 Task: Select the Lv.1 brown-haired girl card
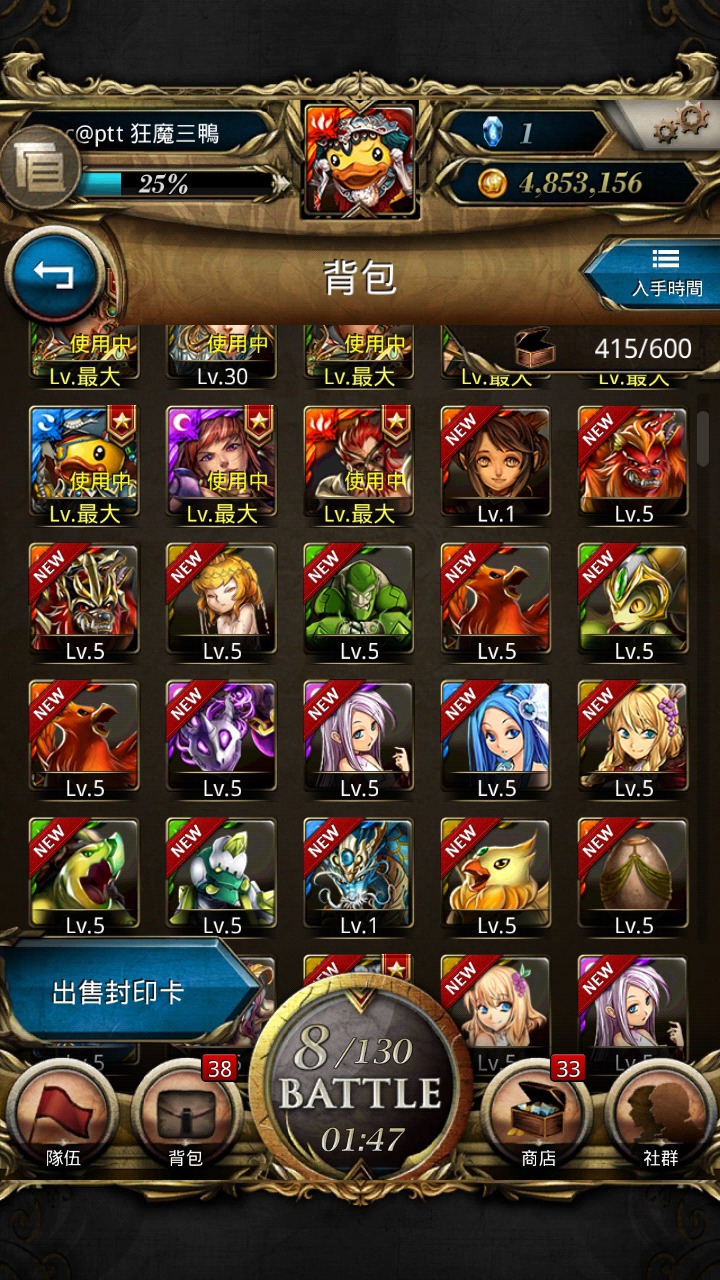coord(496,466)
